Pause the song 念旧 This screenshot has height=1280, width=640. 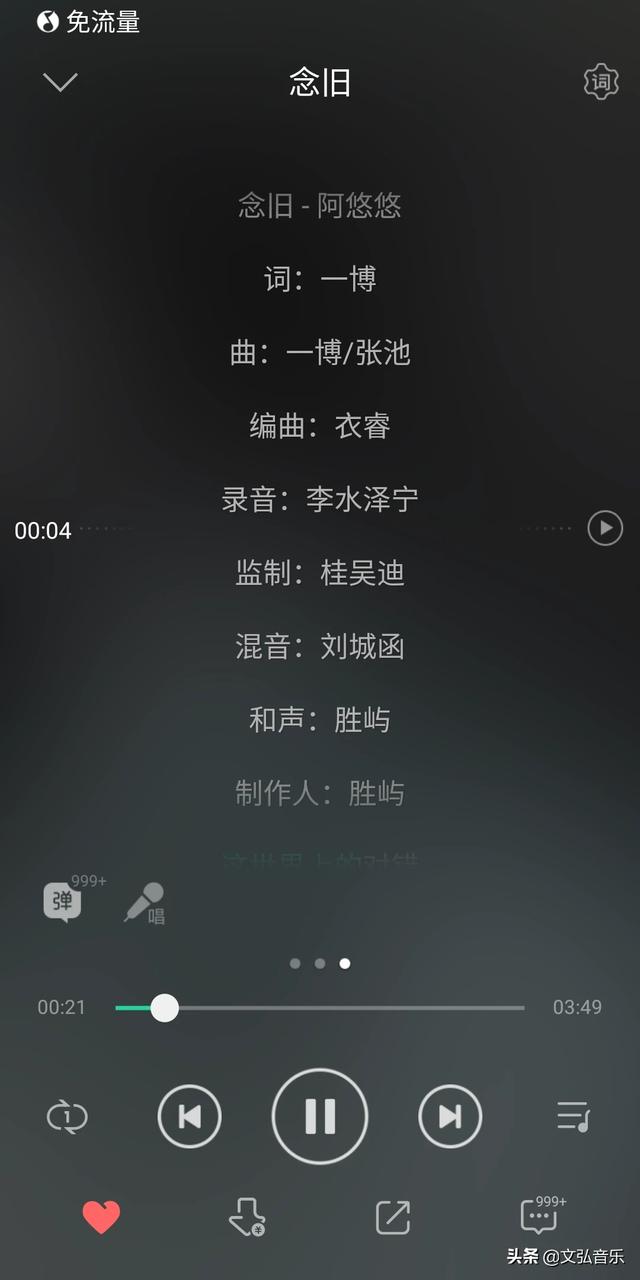[x=320, y=1116]
